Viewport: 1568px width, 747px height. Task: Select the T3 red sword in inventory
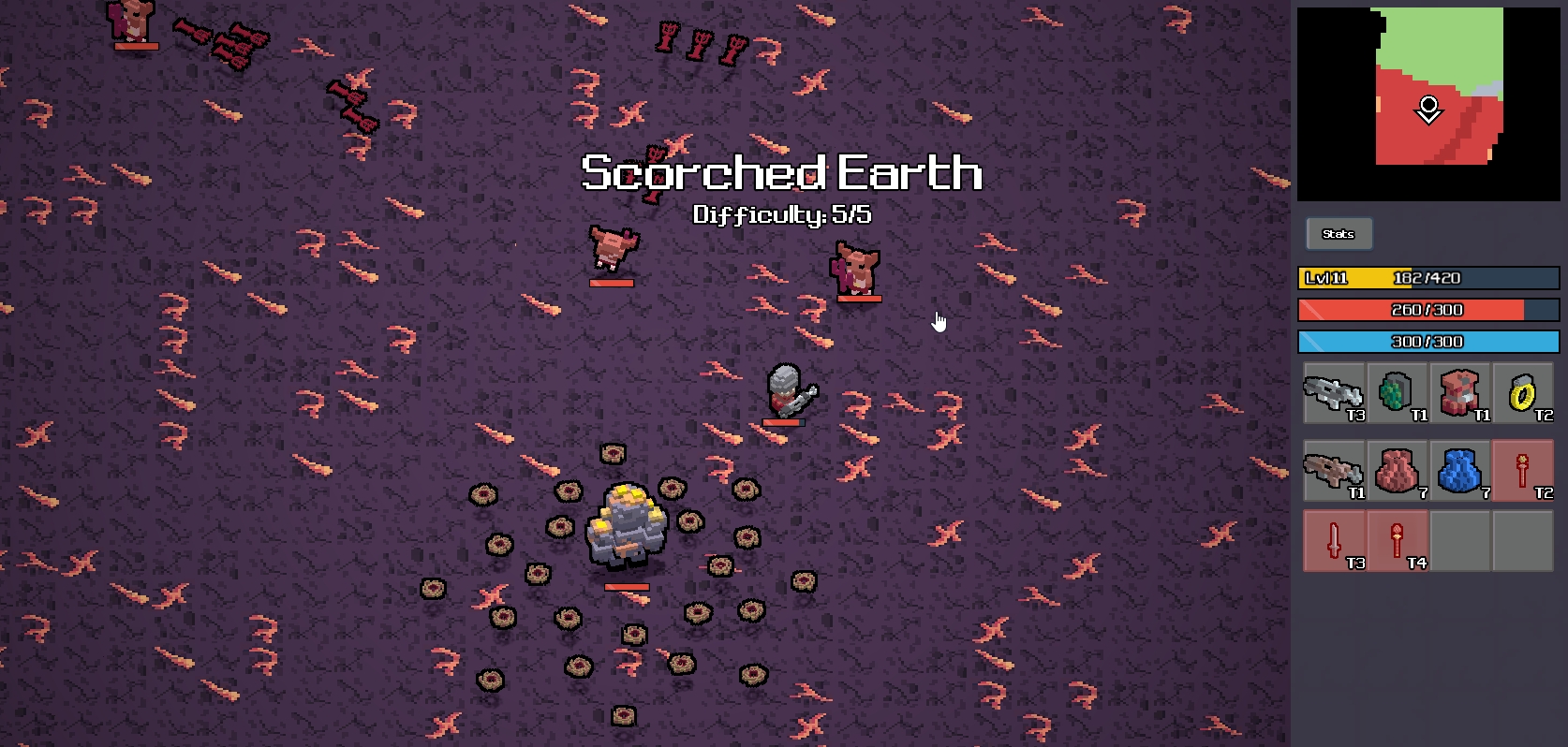point(1334,541)
